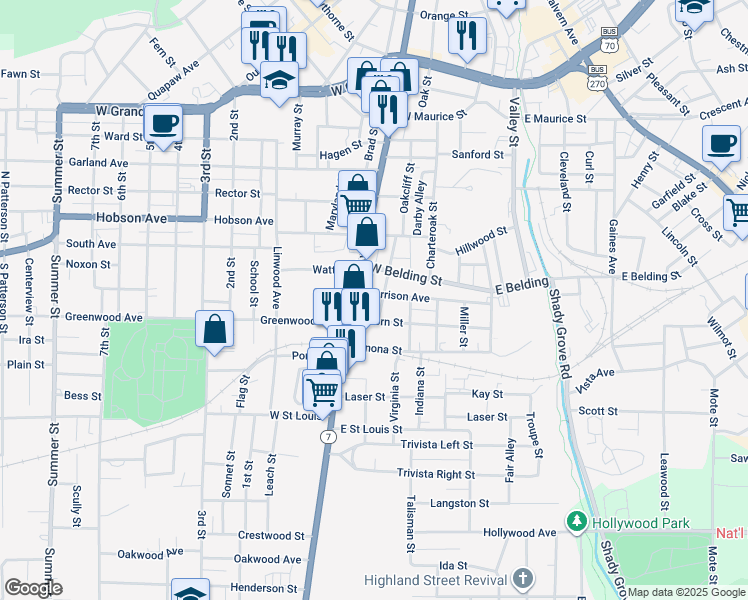Open the restaurant marker near Orange St
The height and width of the screenshot is (600, 748).
(x=467, y=36)
